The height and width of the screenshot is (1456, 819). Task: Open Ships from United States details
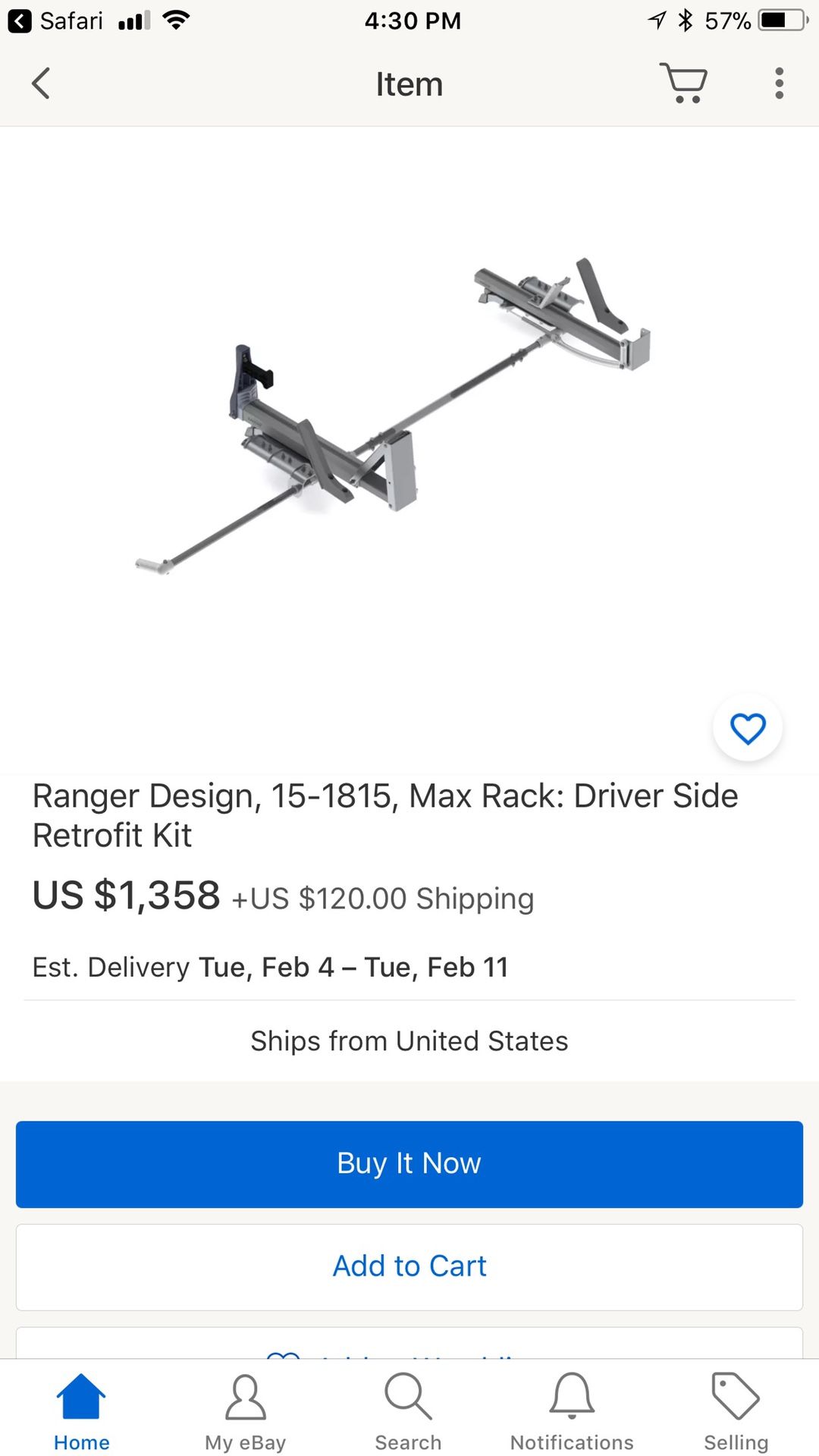tap(409, 1040)
